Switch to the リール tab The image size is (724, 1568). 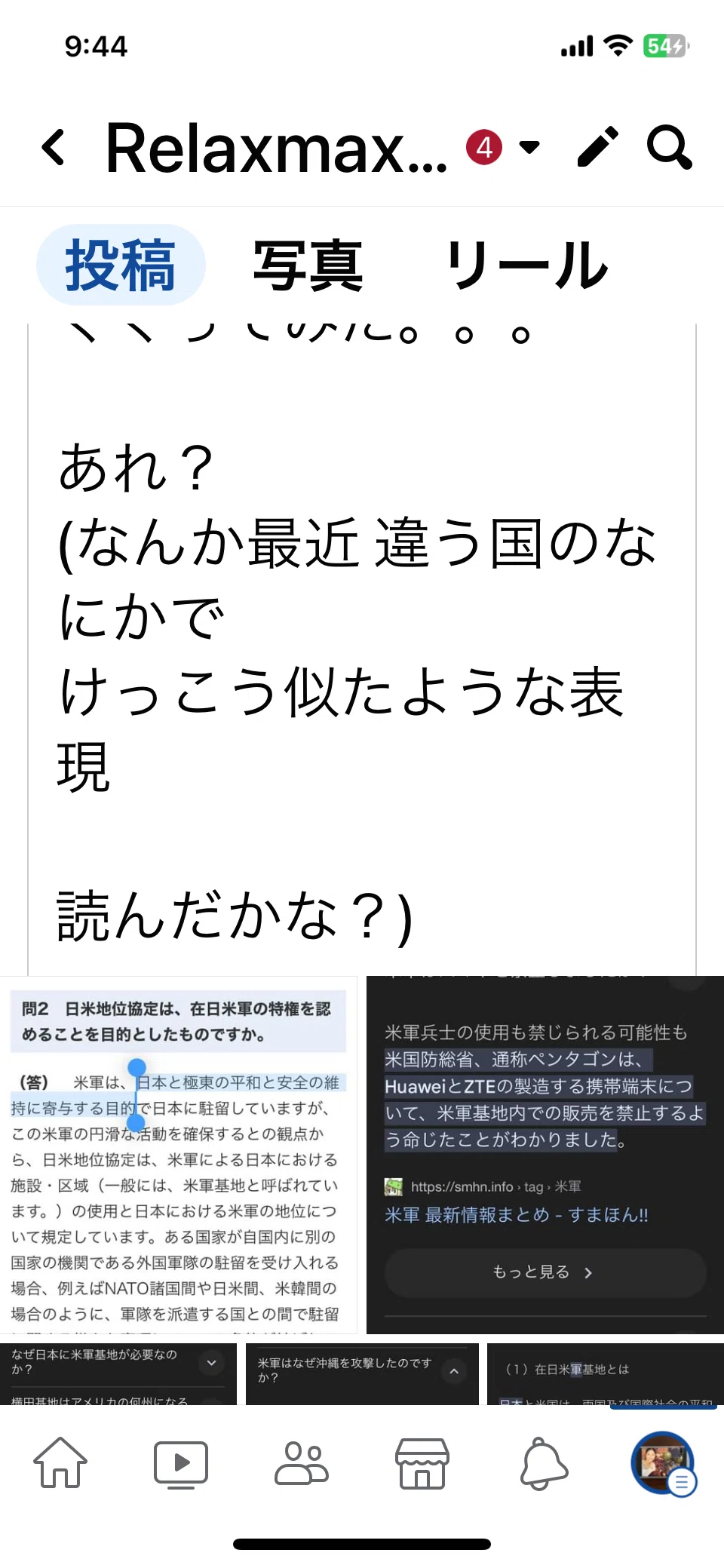pyautogui.click(x=526, y=265)
